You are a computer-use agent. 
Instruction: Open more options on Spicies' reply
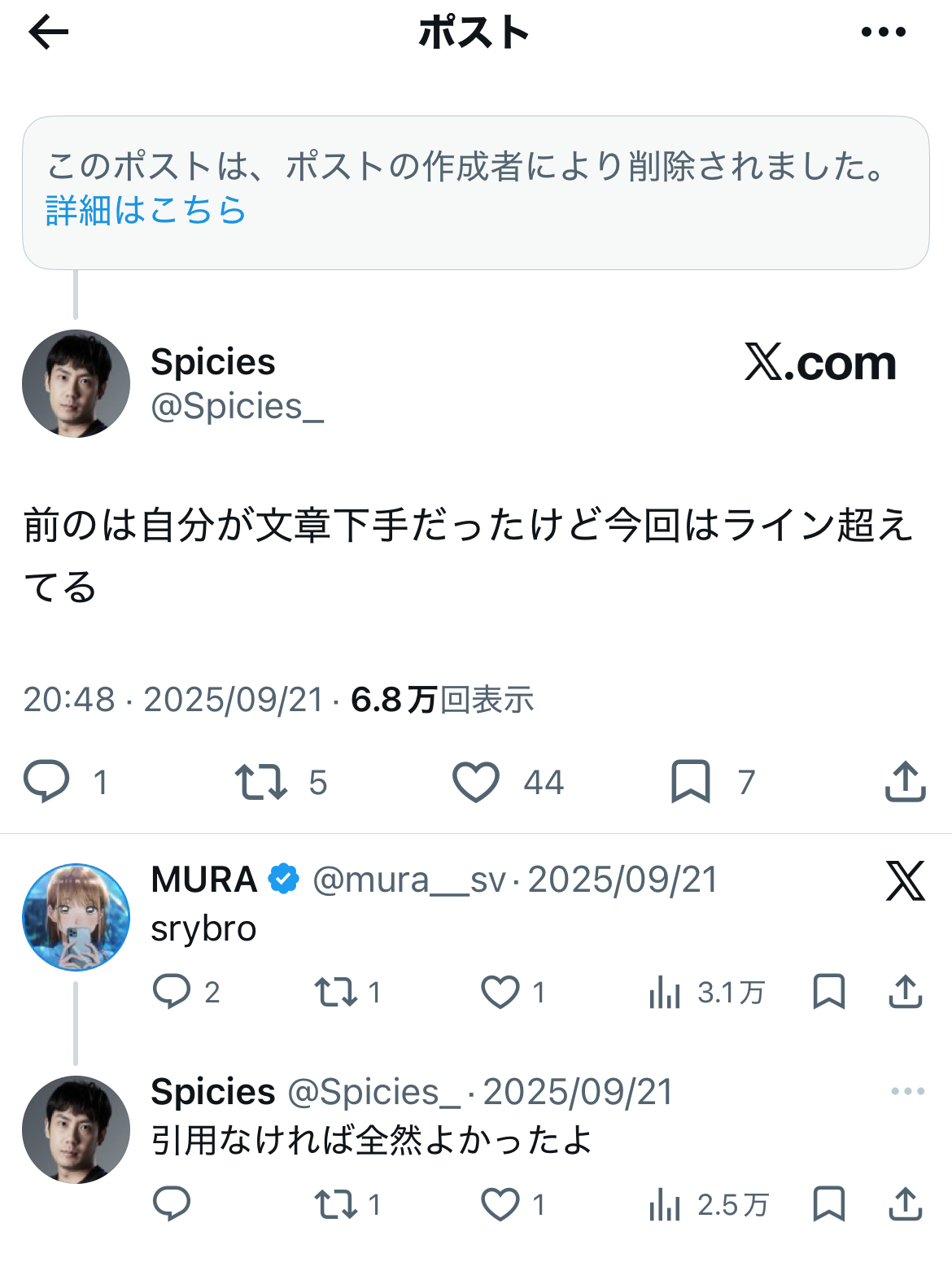[907, 1091]
